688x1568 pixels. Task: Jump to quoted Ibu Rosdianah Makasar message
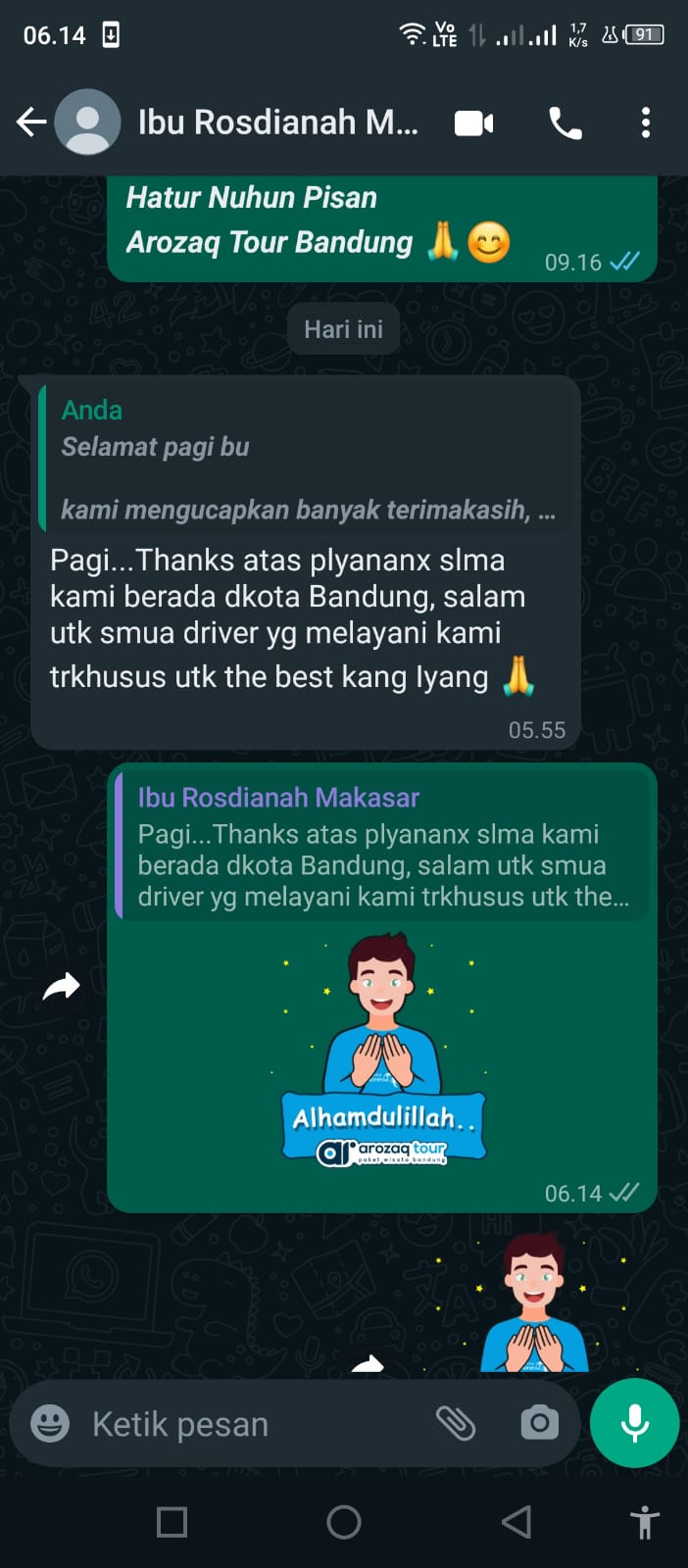(x=382, y=846)
